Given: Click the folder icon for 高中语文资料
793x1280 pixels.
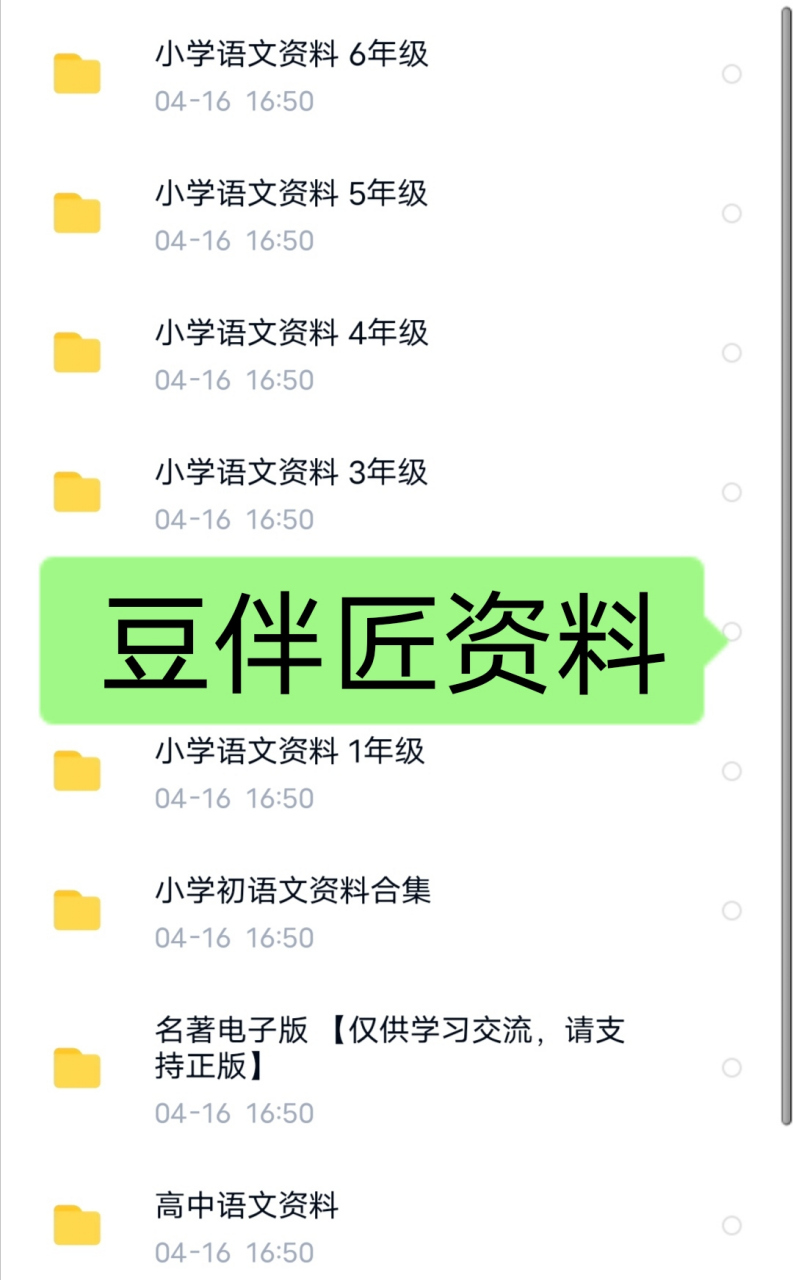Looking at the screenshot, I should [x=77, y=1225].
